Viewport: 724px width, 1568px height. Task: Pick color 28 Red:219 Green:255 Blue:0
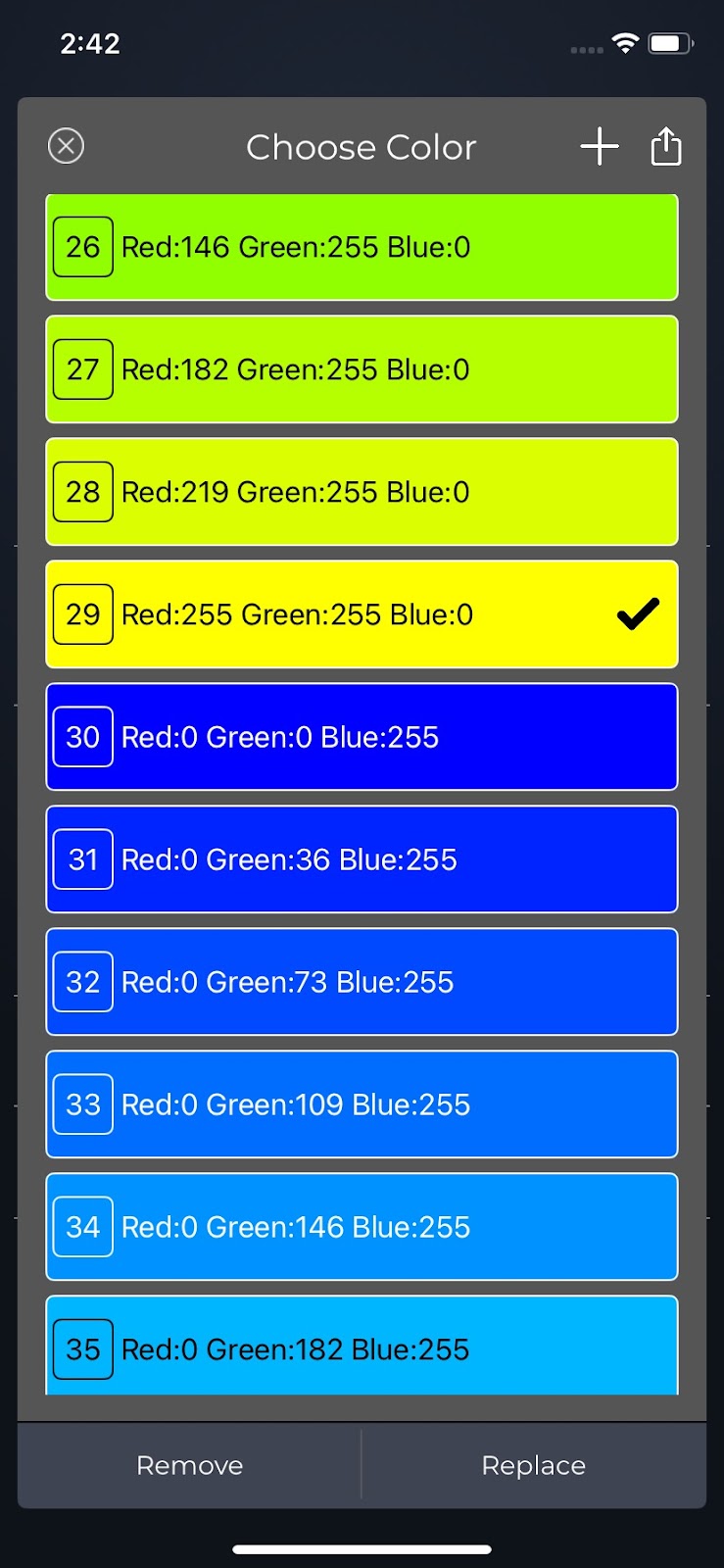(362, 492)
